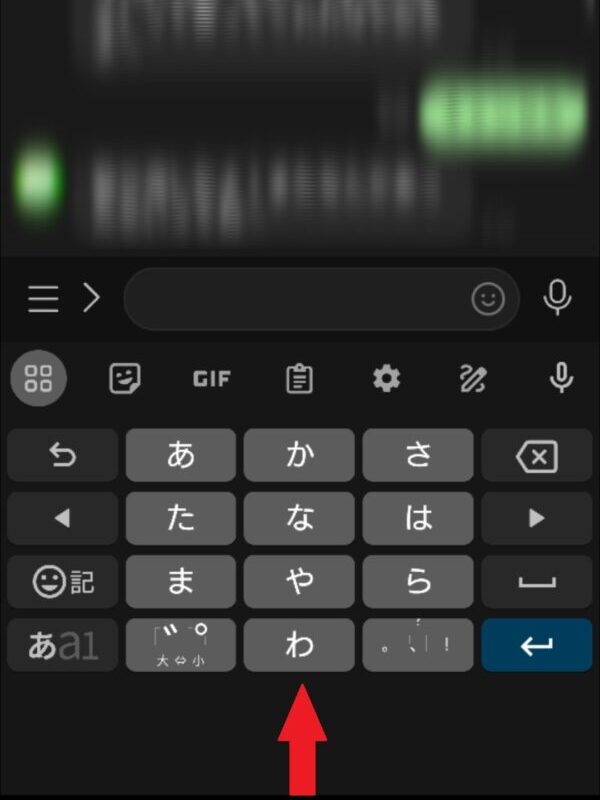Open the GIF search on keyboard
The image size is (600, 800).
pos(211,379)
